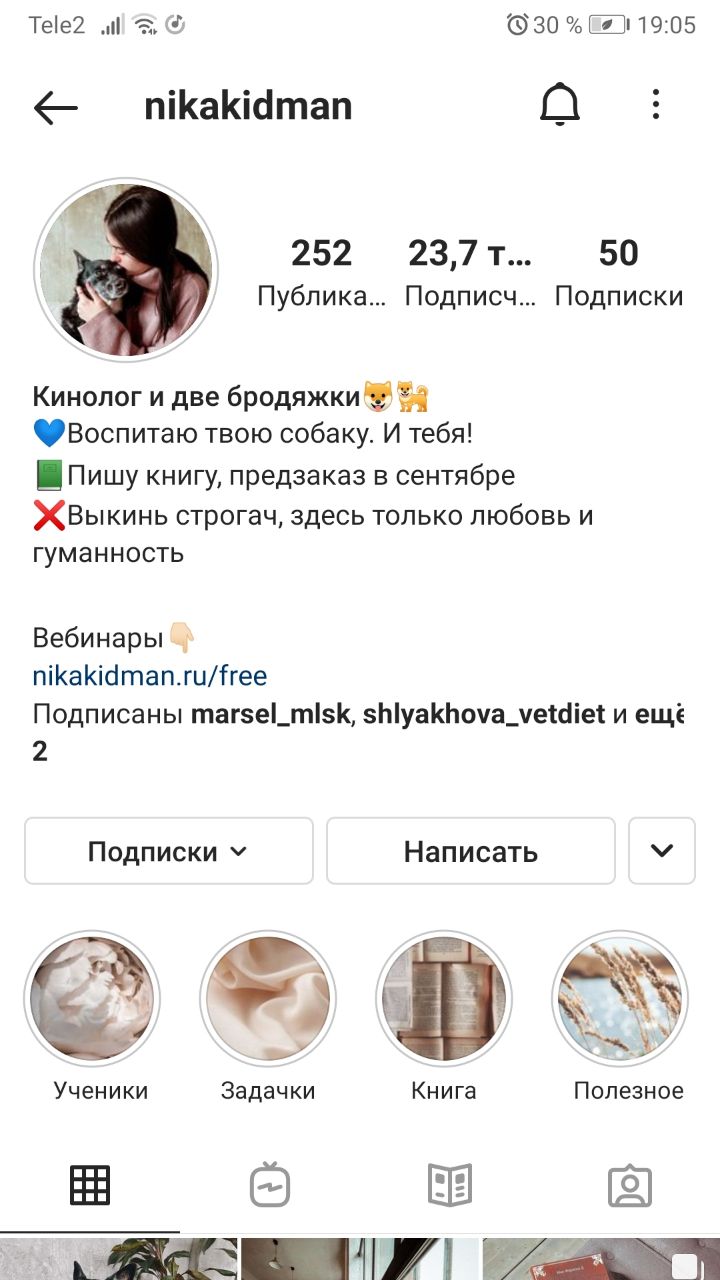Viewport: 720px width, 1280px height.
Task: Switch to the tagged photos tab
Action: coord(630,1186)
